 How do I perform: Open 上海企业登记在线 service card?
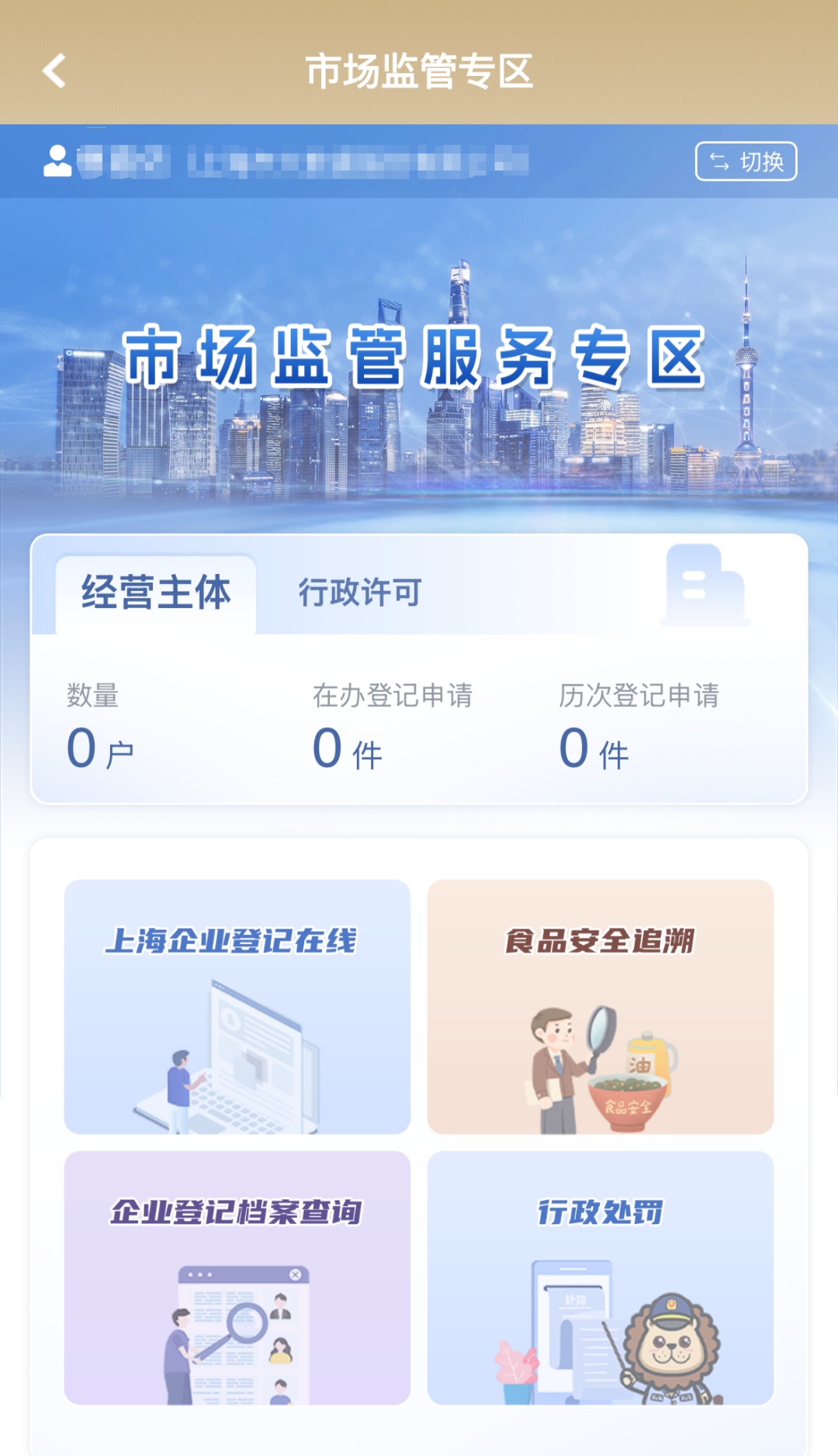(x=237, y=1006)
